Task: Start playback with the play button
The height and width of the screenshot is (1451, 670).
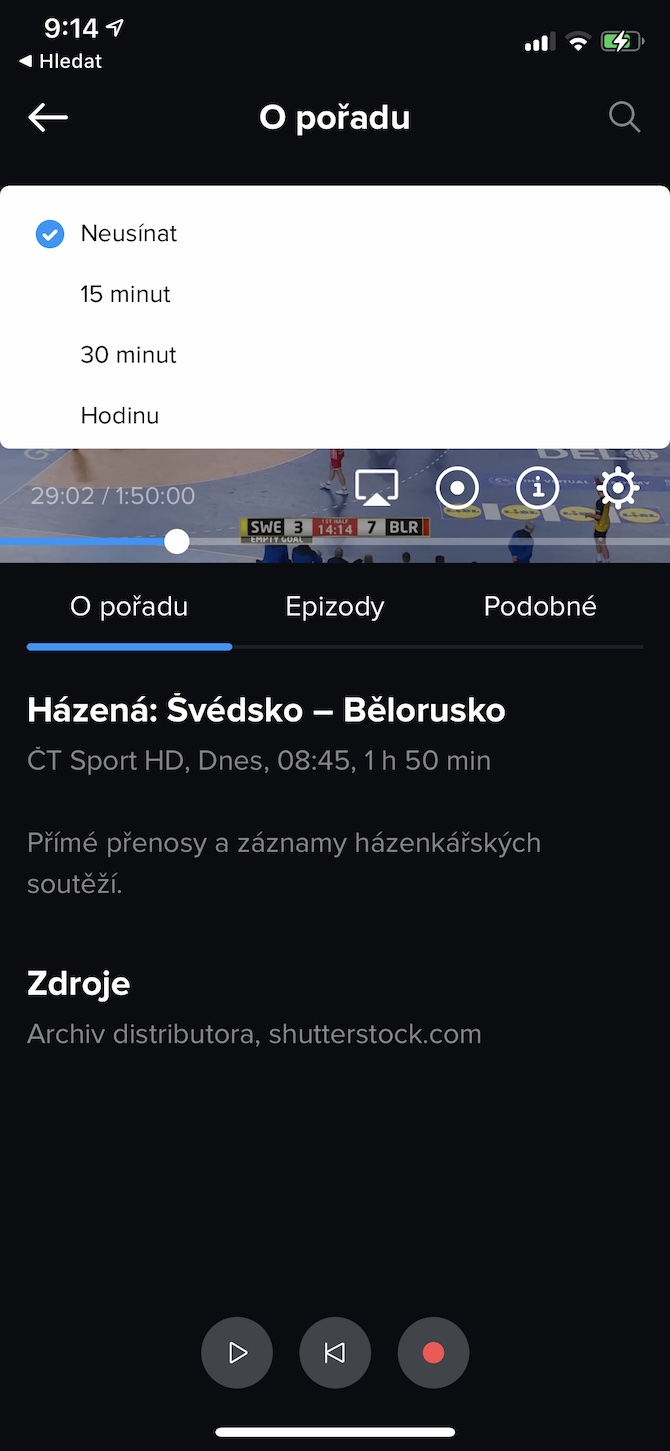Action: [x=237, y=1353]
